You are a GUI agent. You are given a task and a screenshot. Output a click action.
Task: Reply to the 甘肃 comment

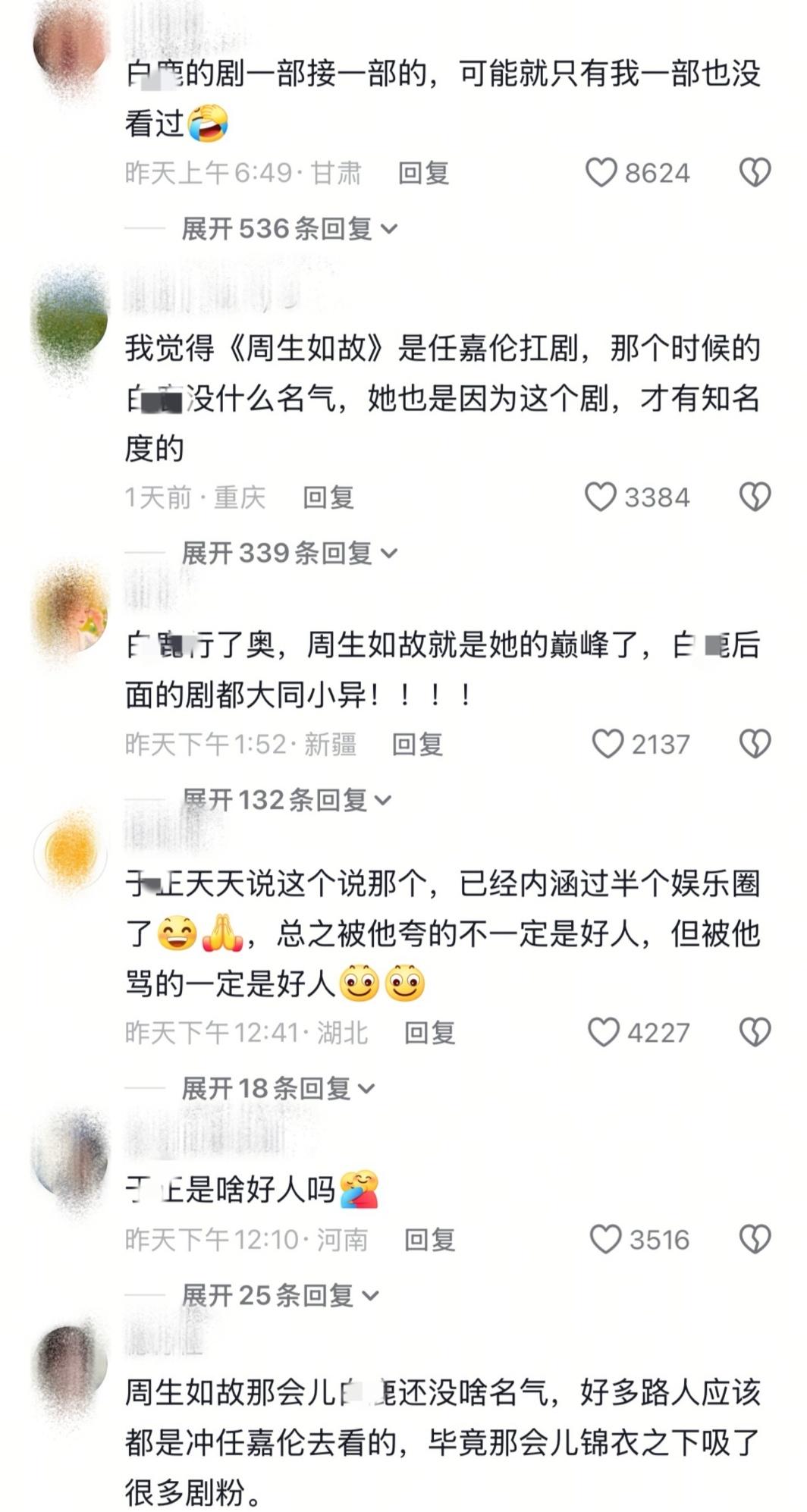(424, 173)
